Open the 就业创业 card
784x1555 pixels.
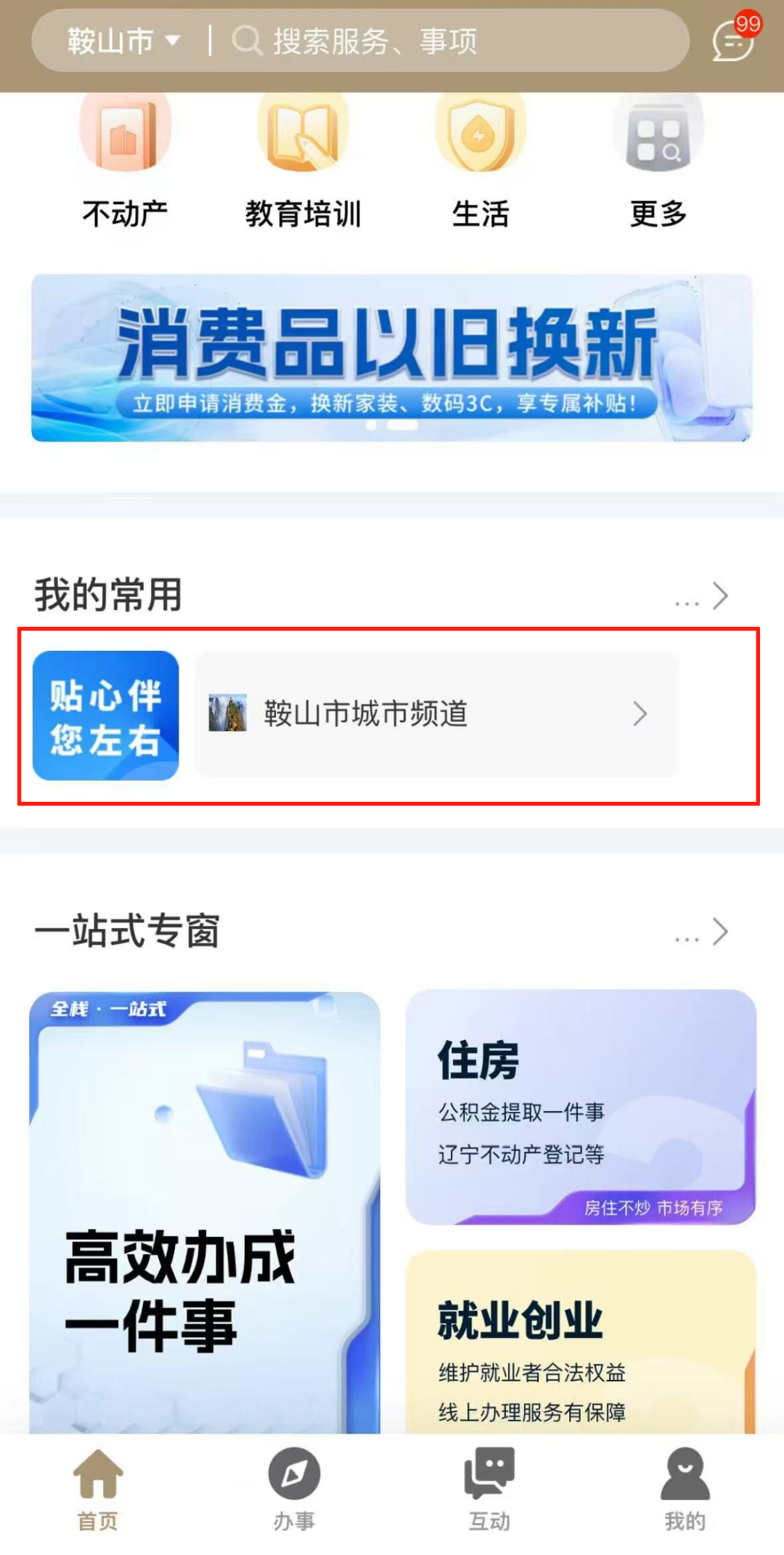tap(581, 1344)
